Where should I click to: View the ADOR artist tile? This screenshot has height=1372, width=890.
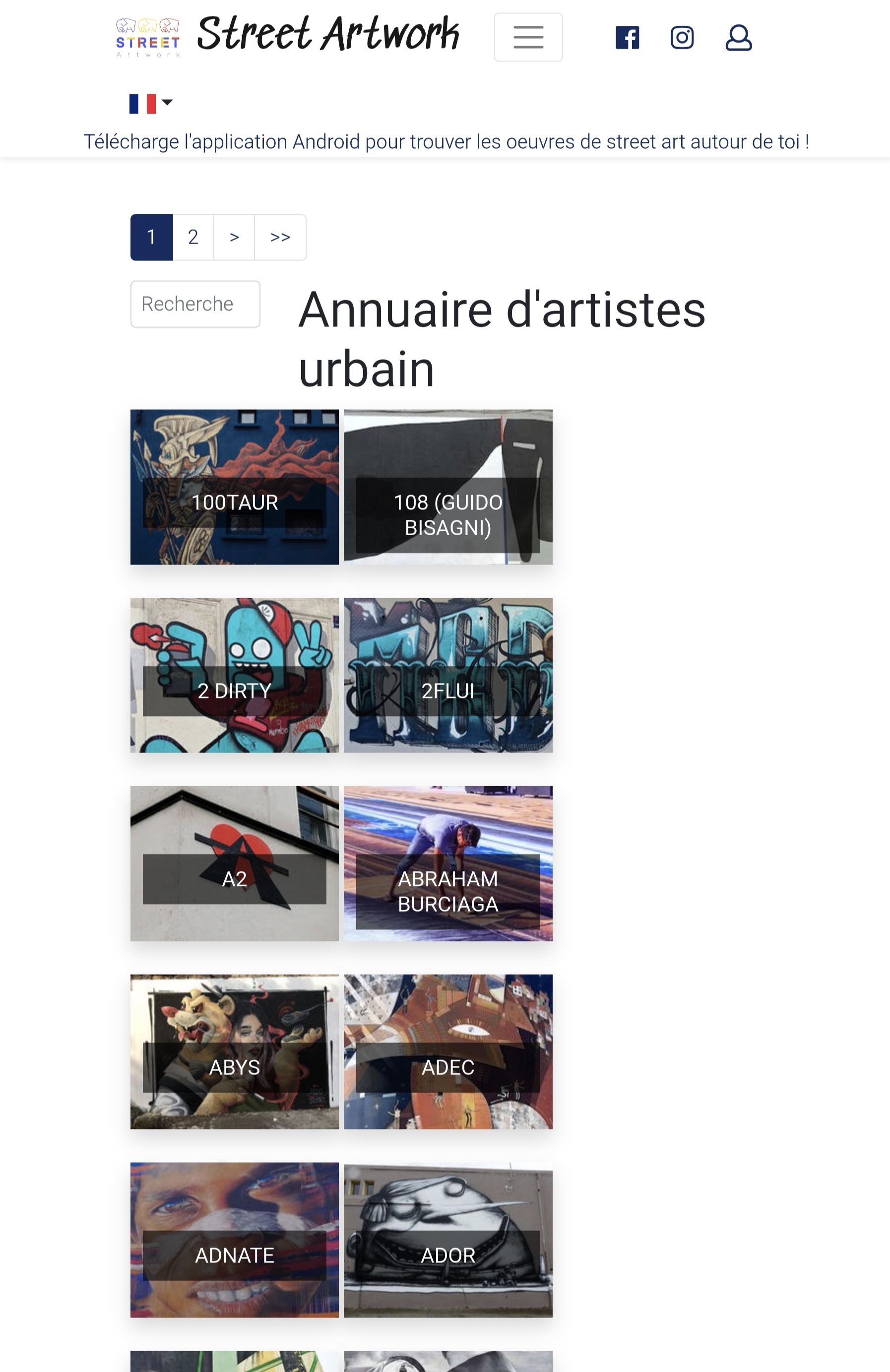448,1240
